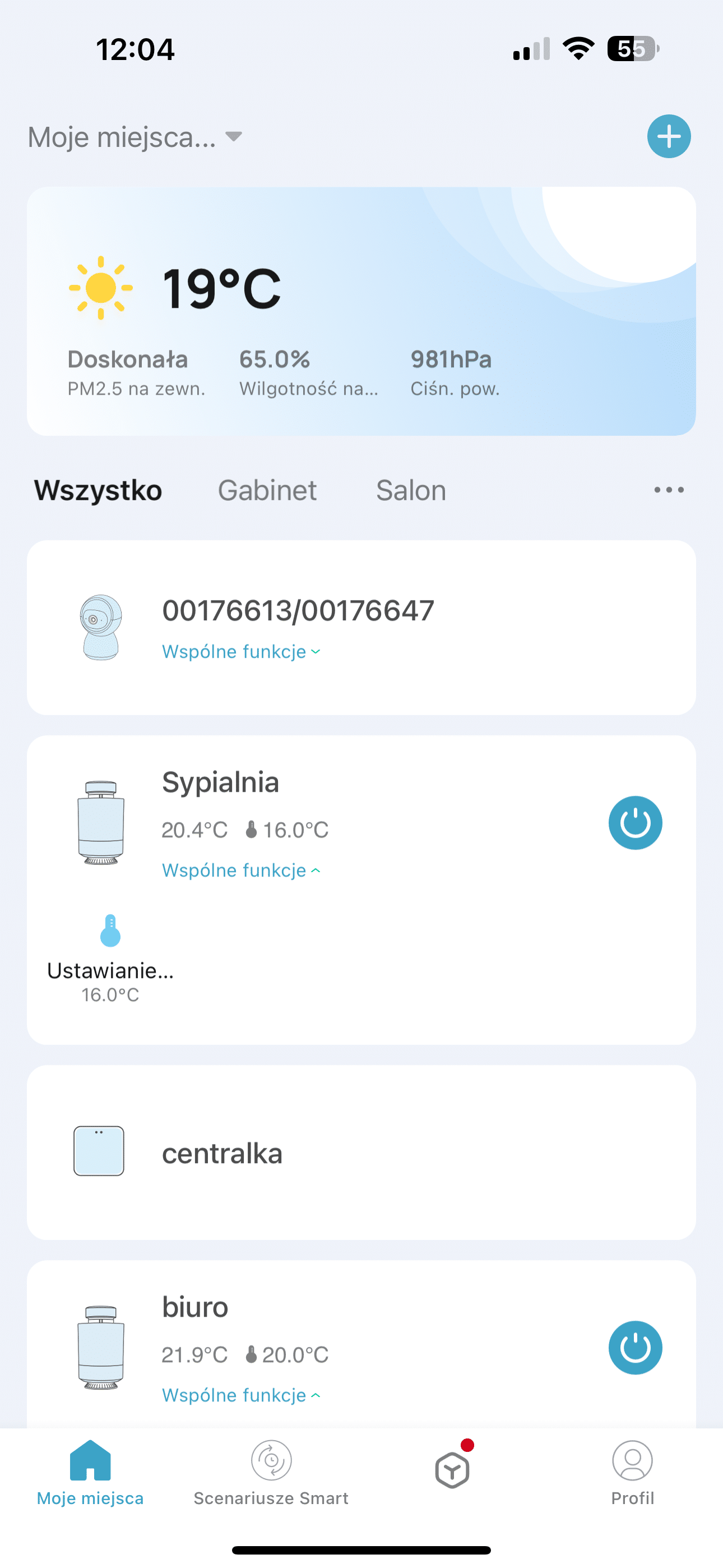
Task: Switch to the Salon room tab
Action: coord(411,491)
